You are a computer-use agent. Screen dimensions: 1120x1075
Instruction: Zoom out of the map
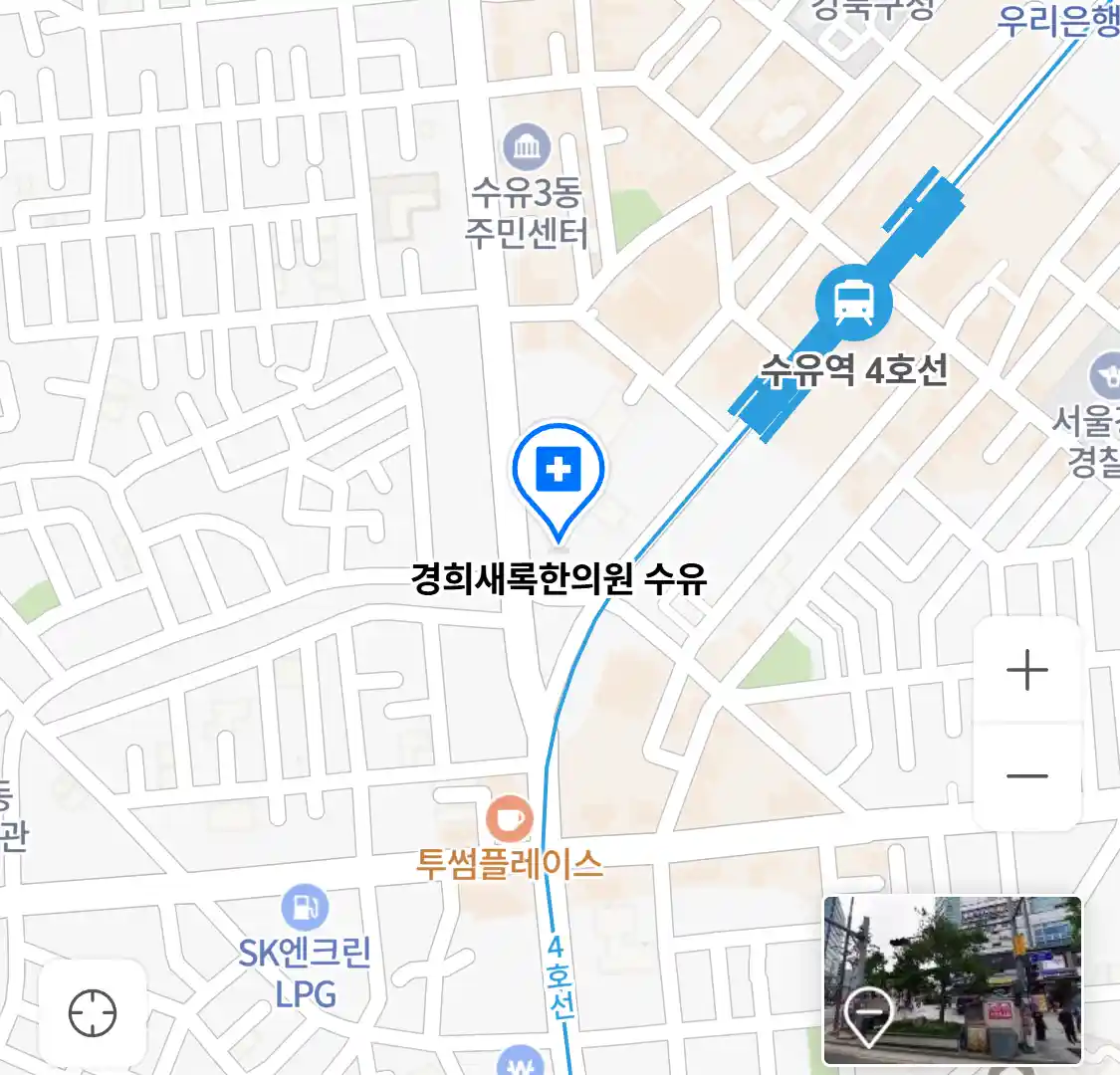[x=1026, y=776]
